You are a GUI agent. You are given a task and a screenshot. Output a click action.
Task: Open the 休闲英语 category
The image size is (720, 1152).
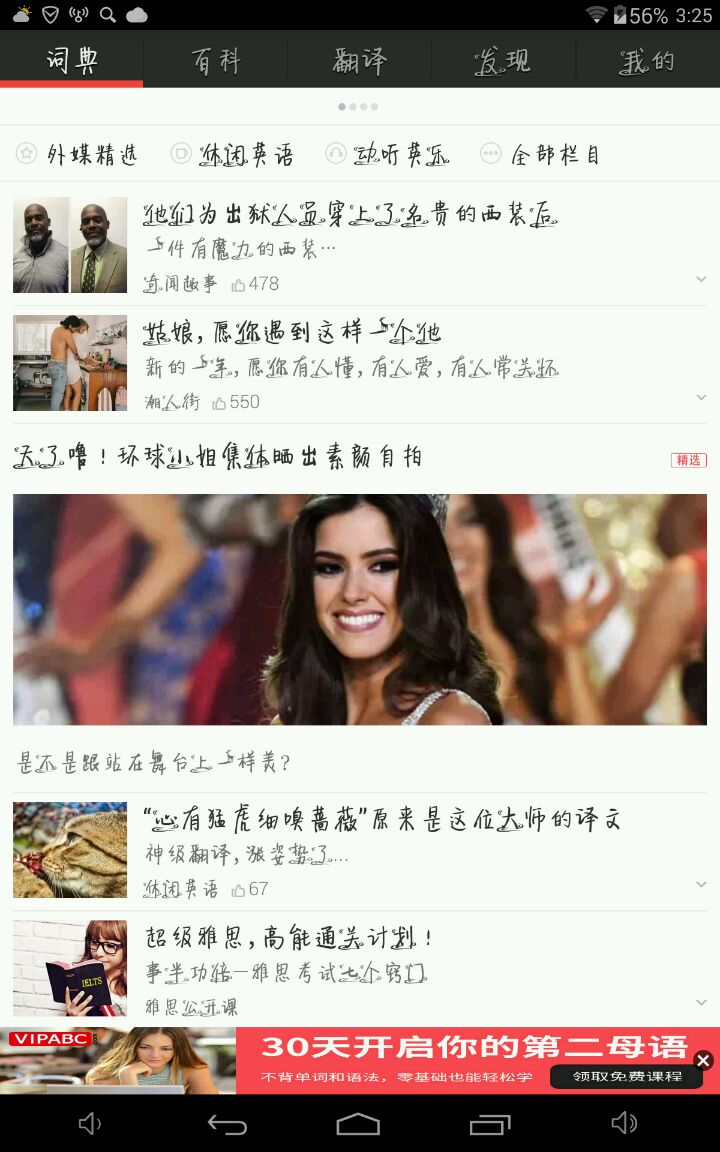pos(232,154)
